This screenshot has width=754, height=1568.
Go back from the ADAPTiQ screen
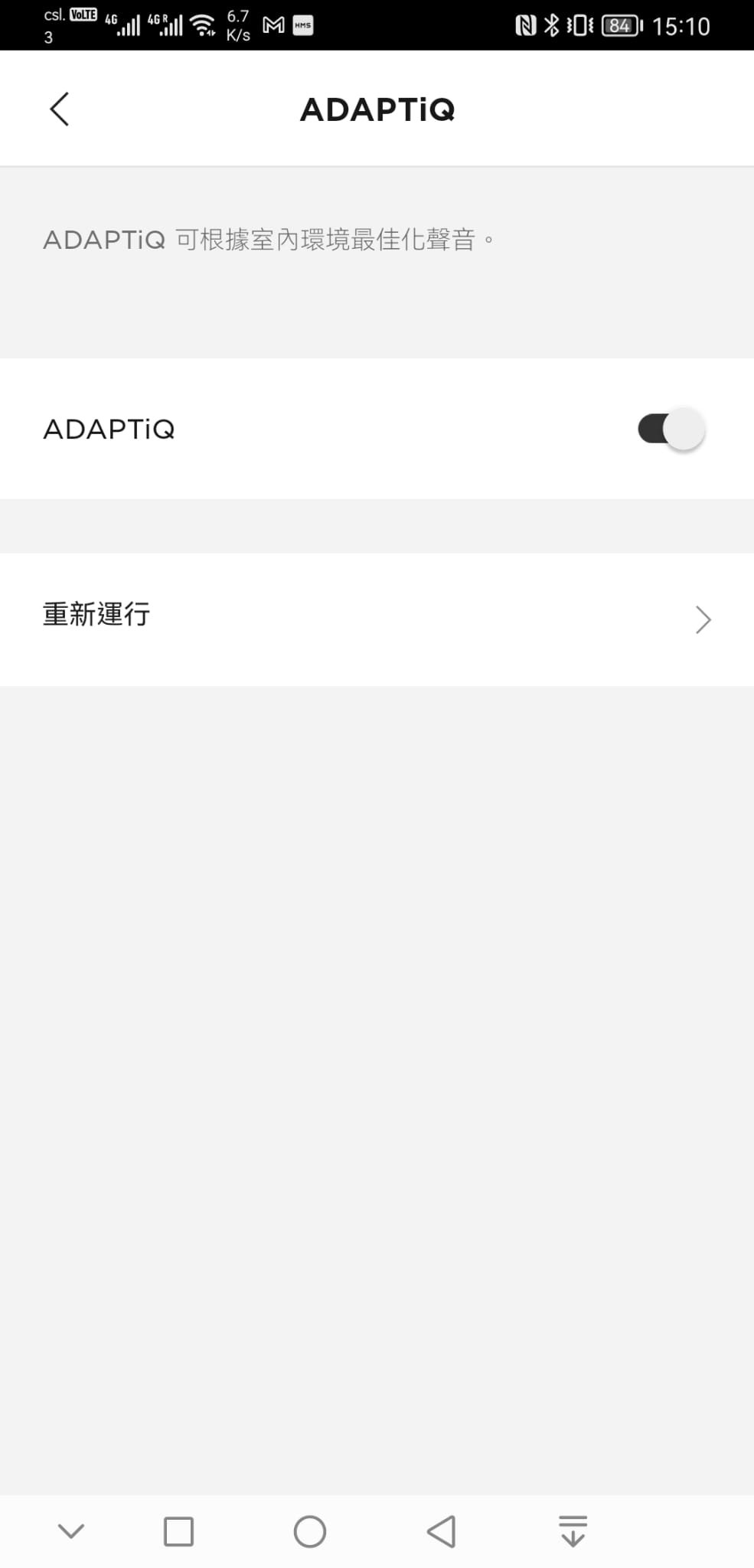coord(60,109)
